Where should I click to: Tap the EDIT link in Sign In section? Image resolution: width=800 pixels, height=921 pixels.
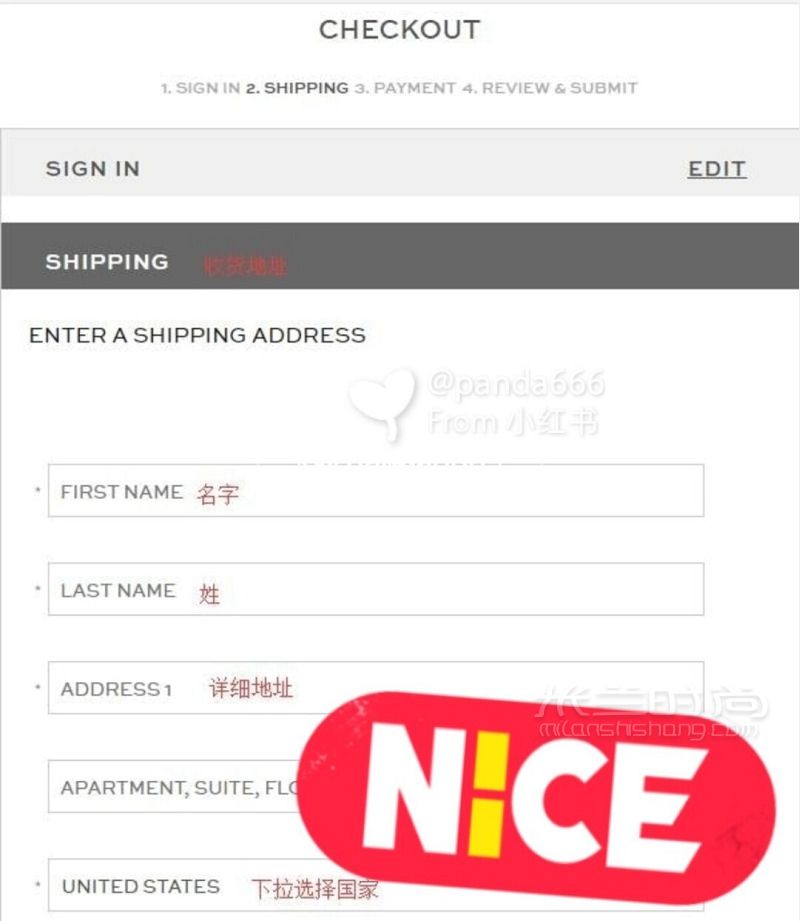click(716, 169)
